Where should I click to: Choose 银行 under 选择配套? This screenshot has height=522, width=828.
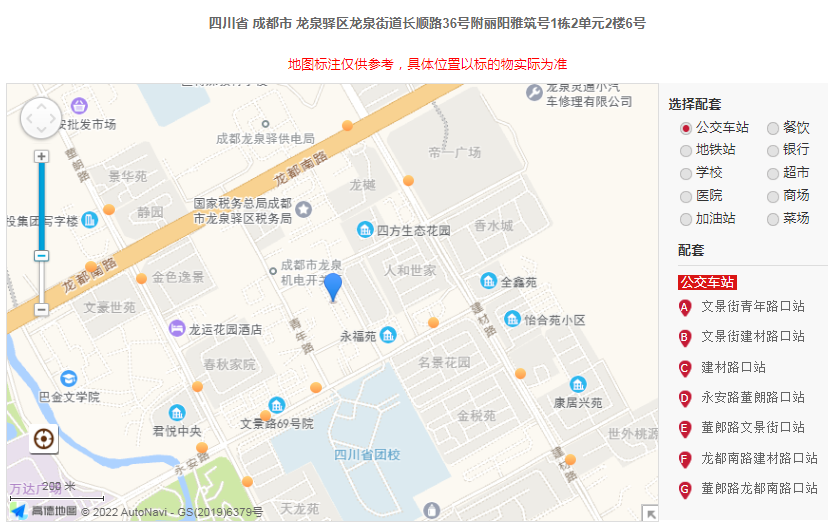773,150
